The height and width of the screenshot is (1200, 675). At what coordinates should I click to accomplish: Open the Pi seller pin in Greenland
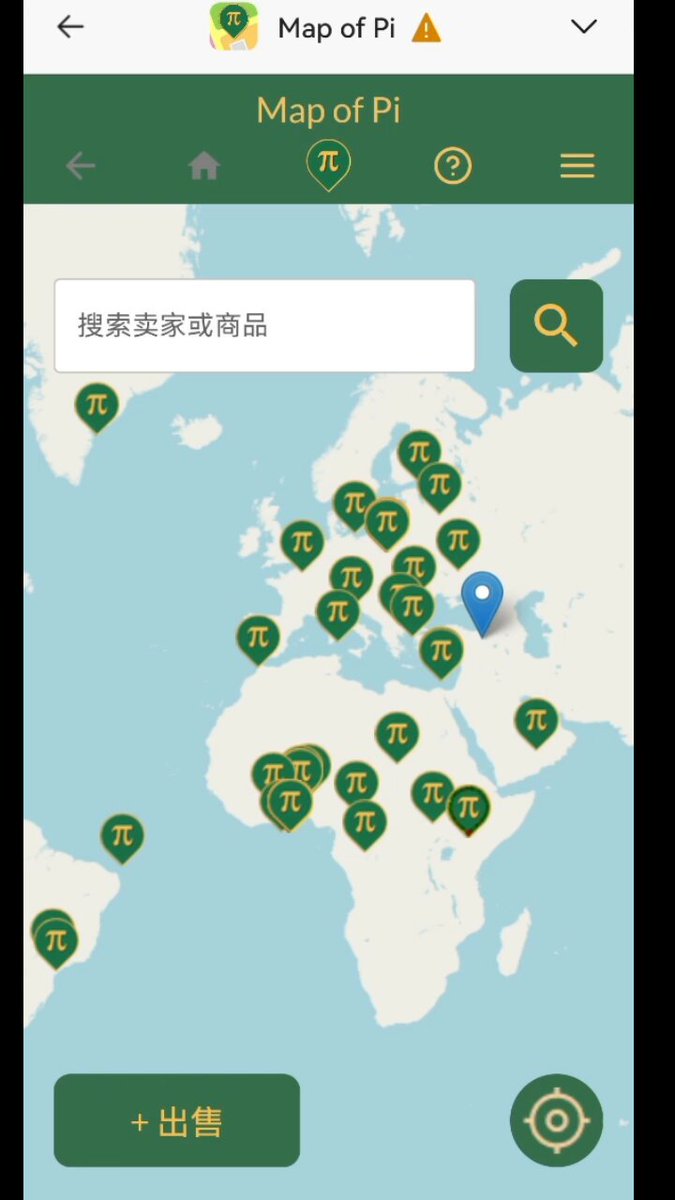click(96, 407)
